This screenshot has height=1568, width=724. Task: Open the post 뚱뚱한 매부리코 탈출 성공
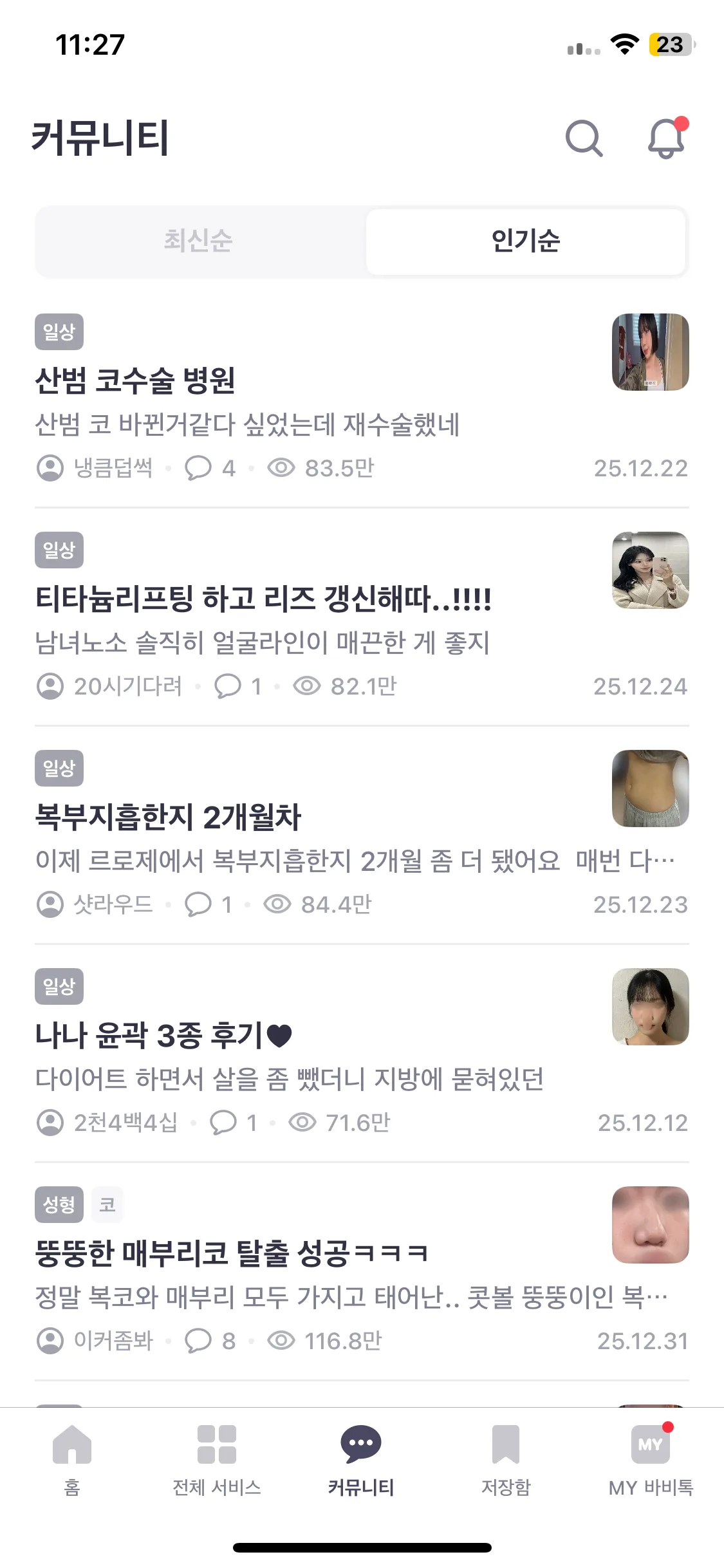[232, 1253]
